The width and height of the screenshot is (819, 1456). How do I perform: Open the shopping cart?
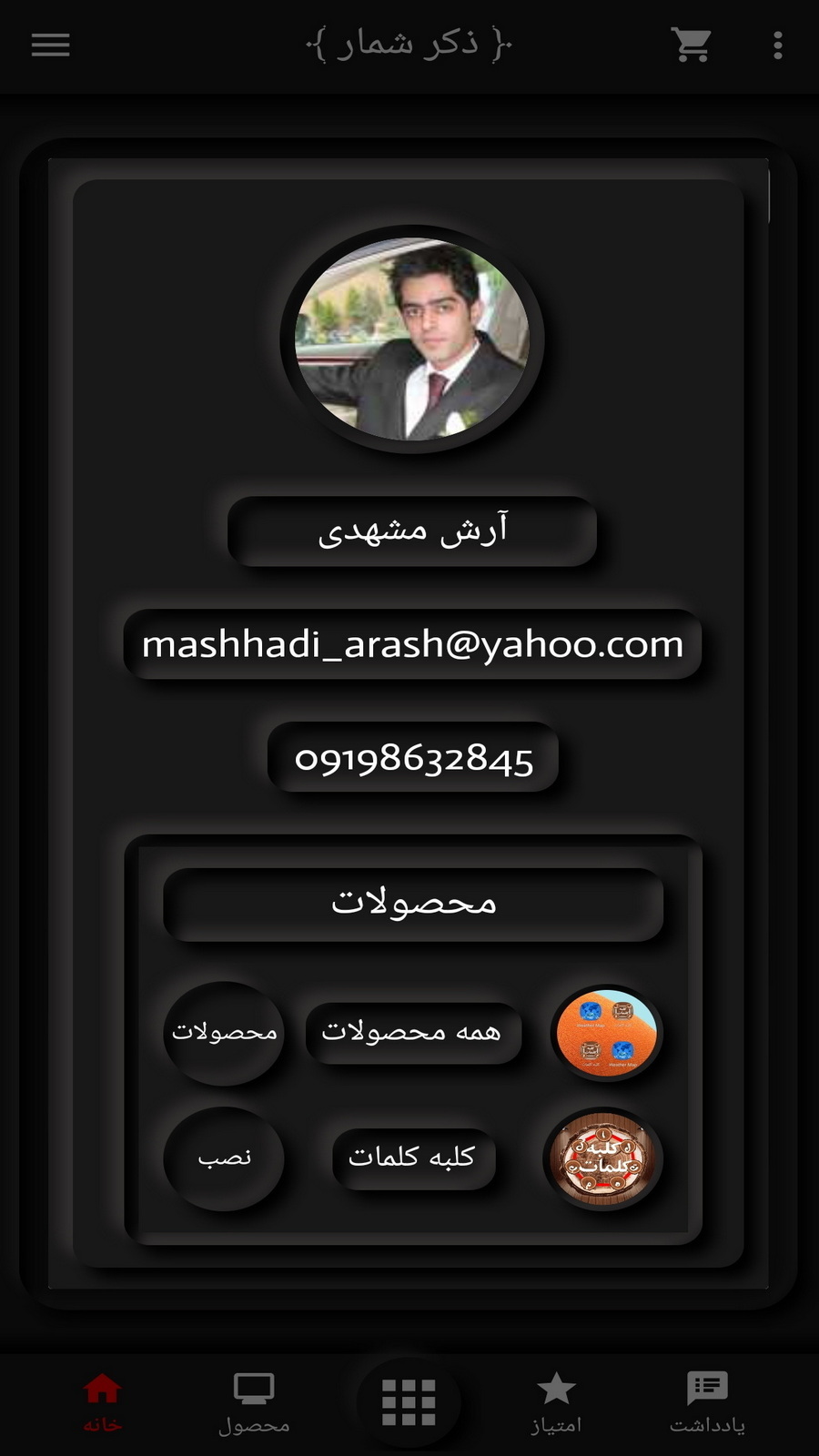(x=692, y=45)
